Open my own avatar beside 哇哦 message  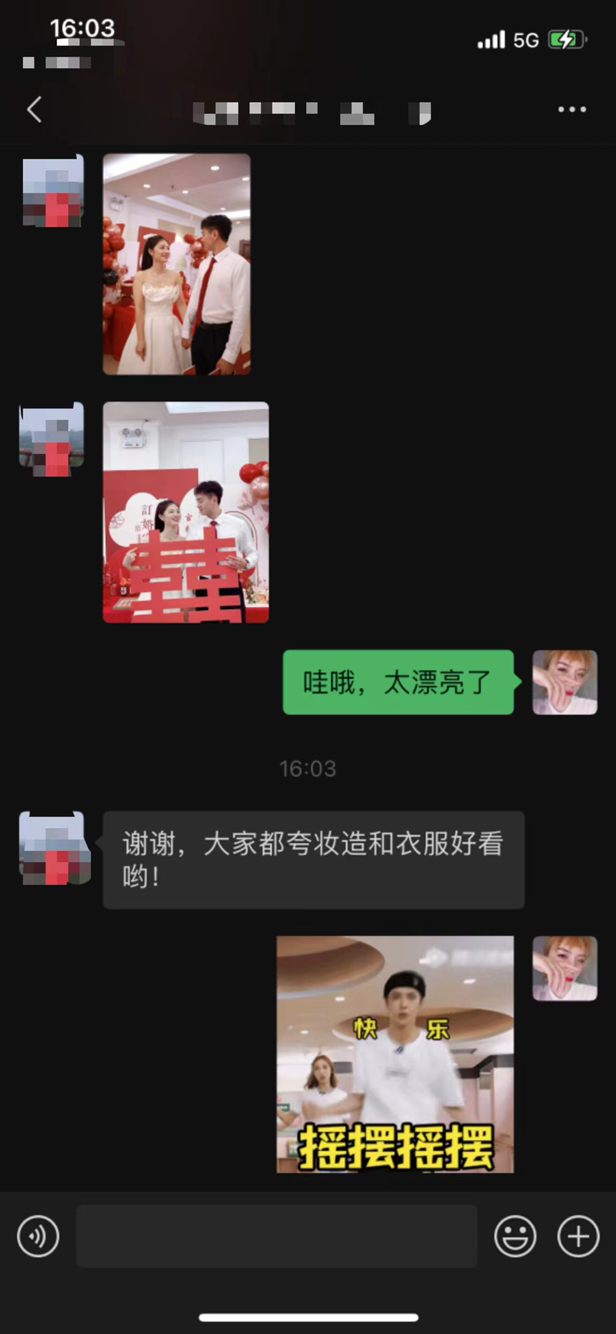click(565, 682)
